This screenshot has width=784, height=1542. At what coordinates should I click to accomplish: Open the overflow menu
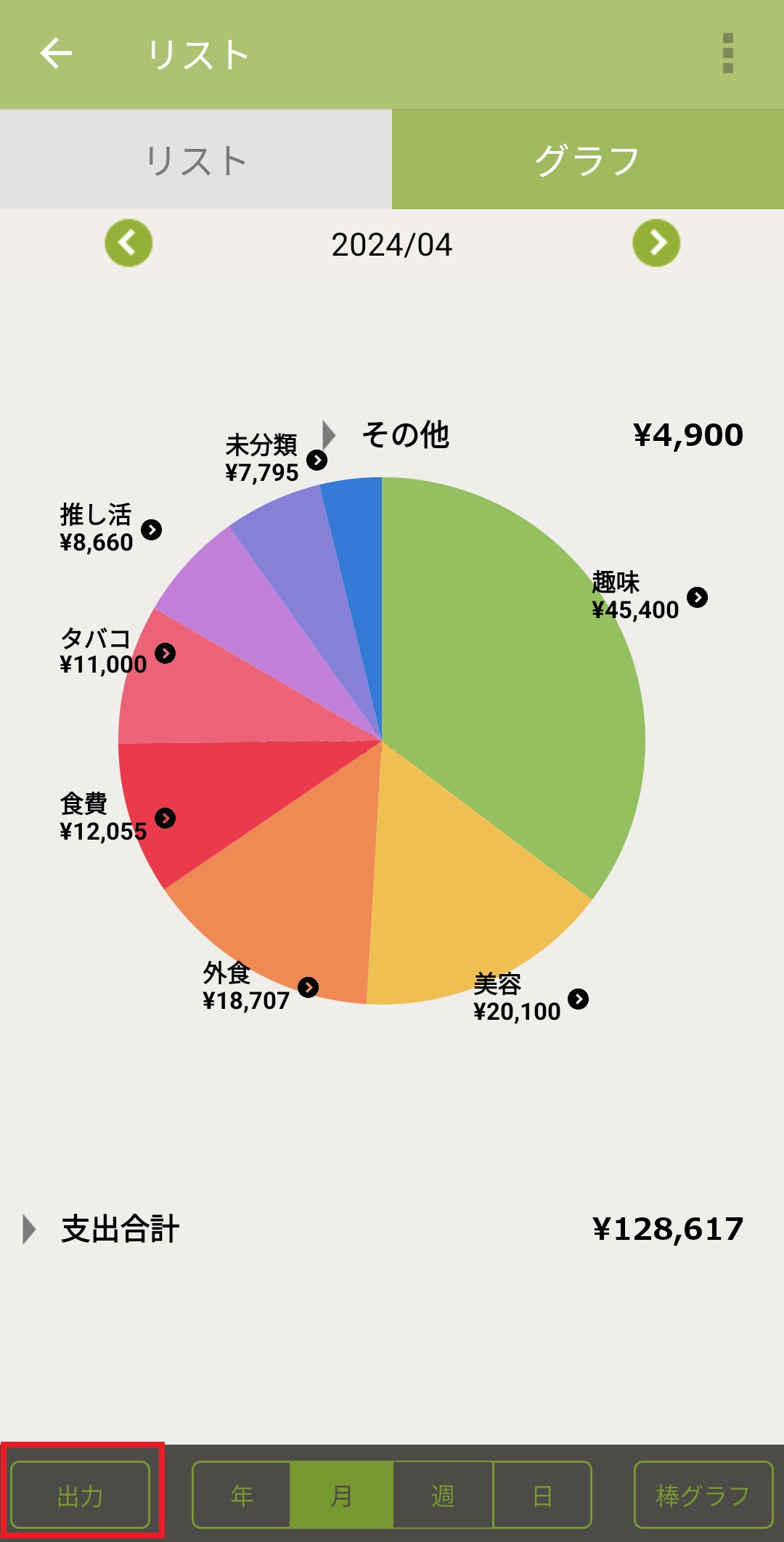pyautogui.click(x=727, y=54)
